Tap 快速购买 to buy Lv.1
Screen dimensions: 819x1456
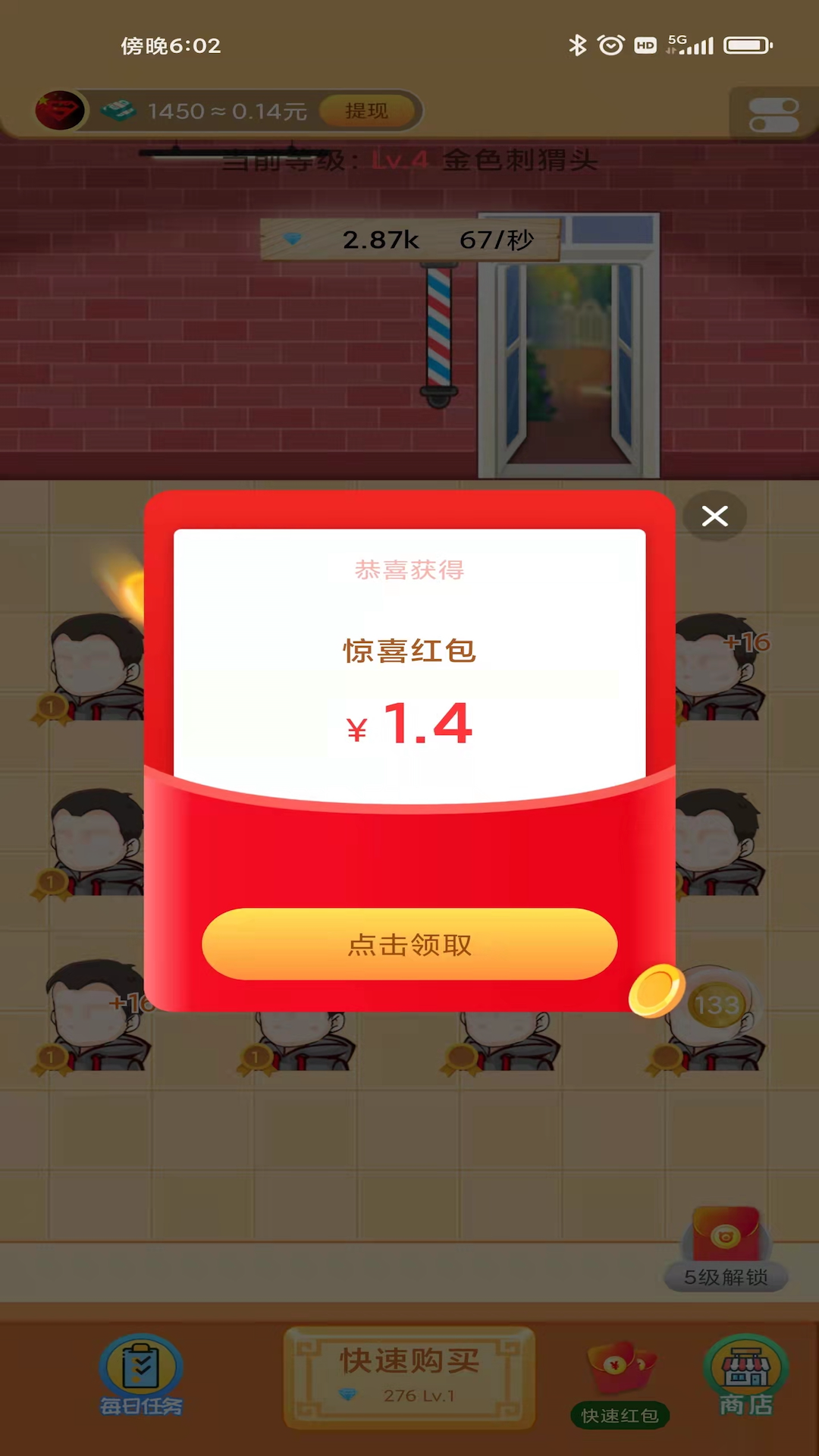click(x=409, y=1376)
